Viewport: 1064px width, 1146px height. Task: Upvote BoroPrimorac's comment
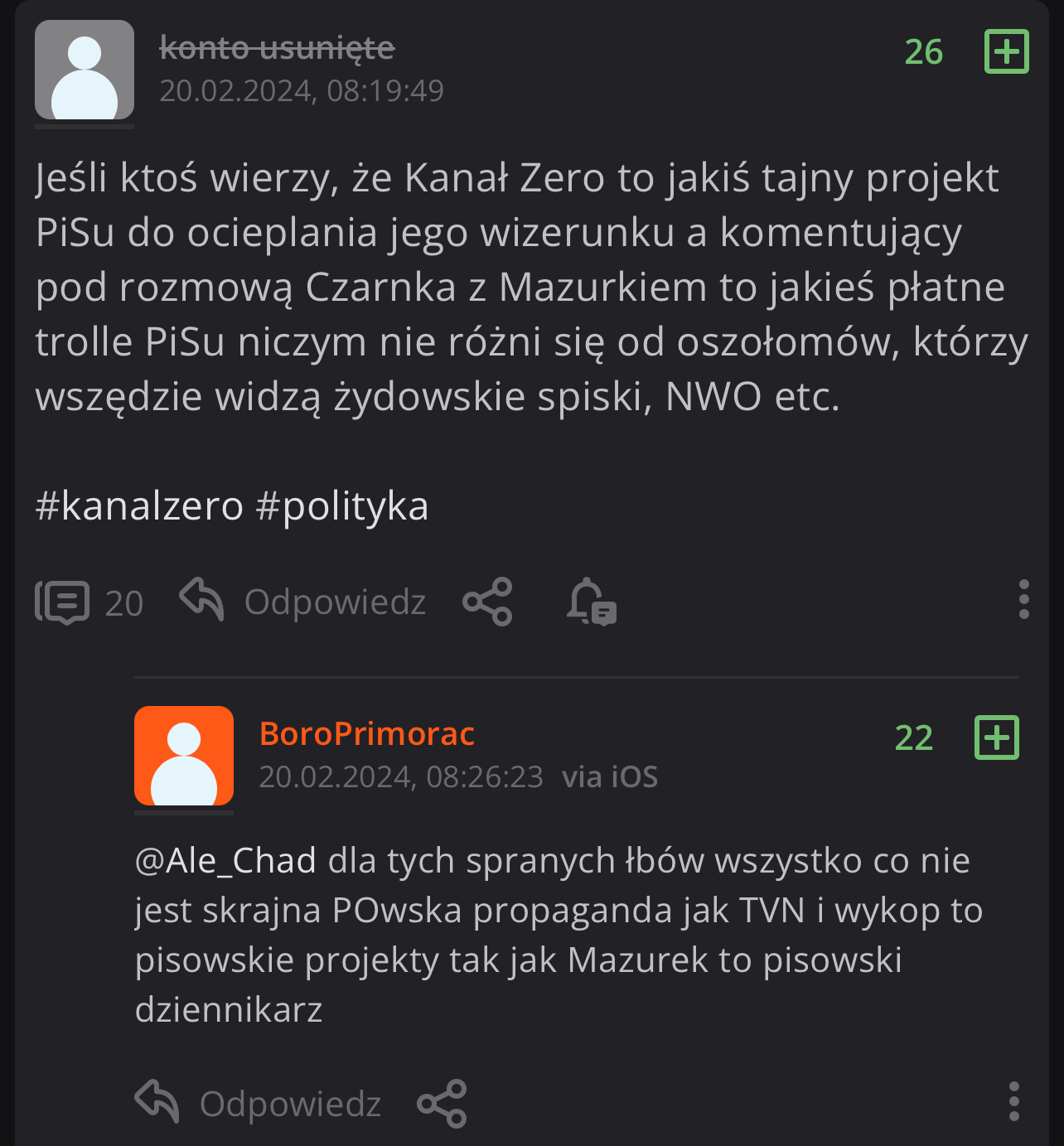coord(996,737)
